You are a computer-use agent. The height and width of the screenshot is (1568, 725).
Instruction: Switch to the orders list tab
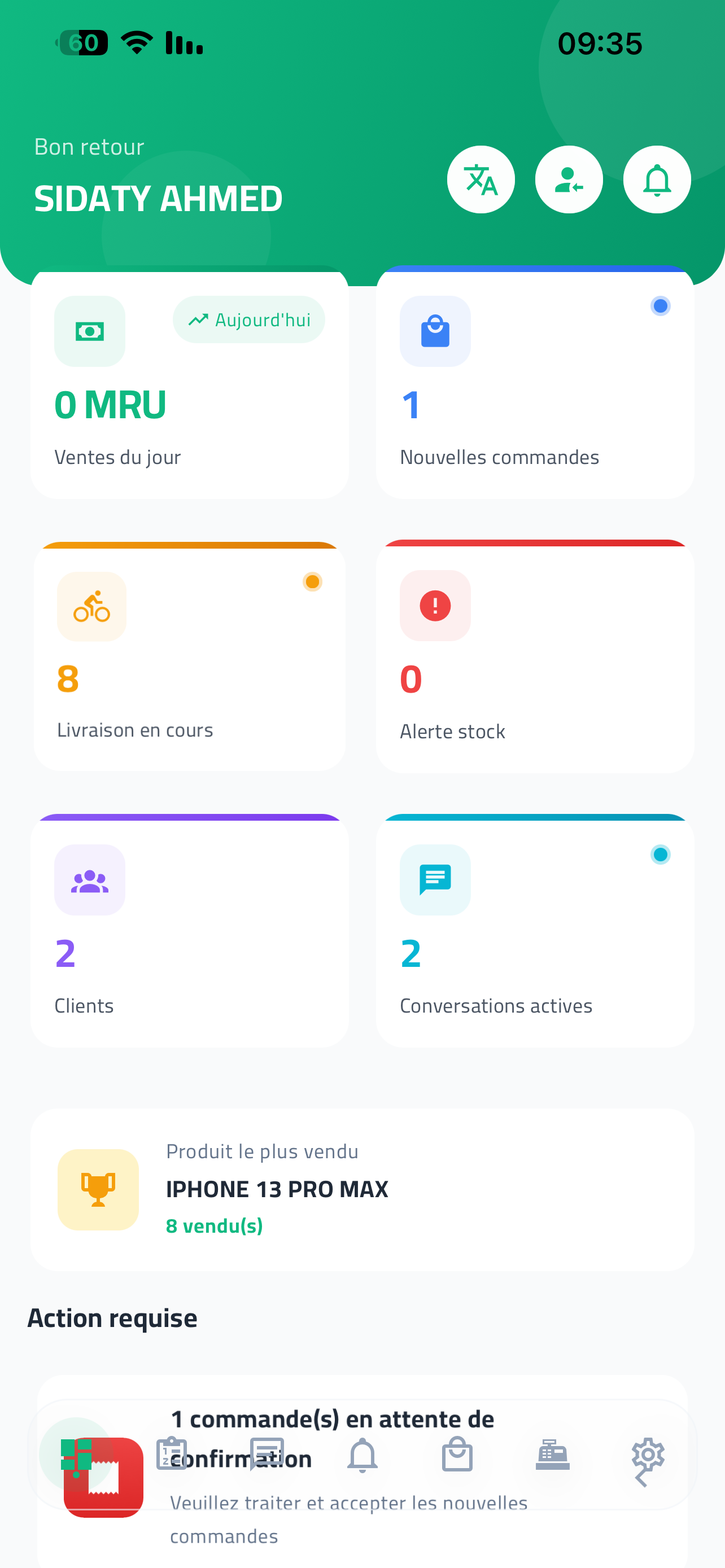(172, 1455)
